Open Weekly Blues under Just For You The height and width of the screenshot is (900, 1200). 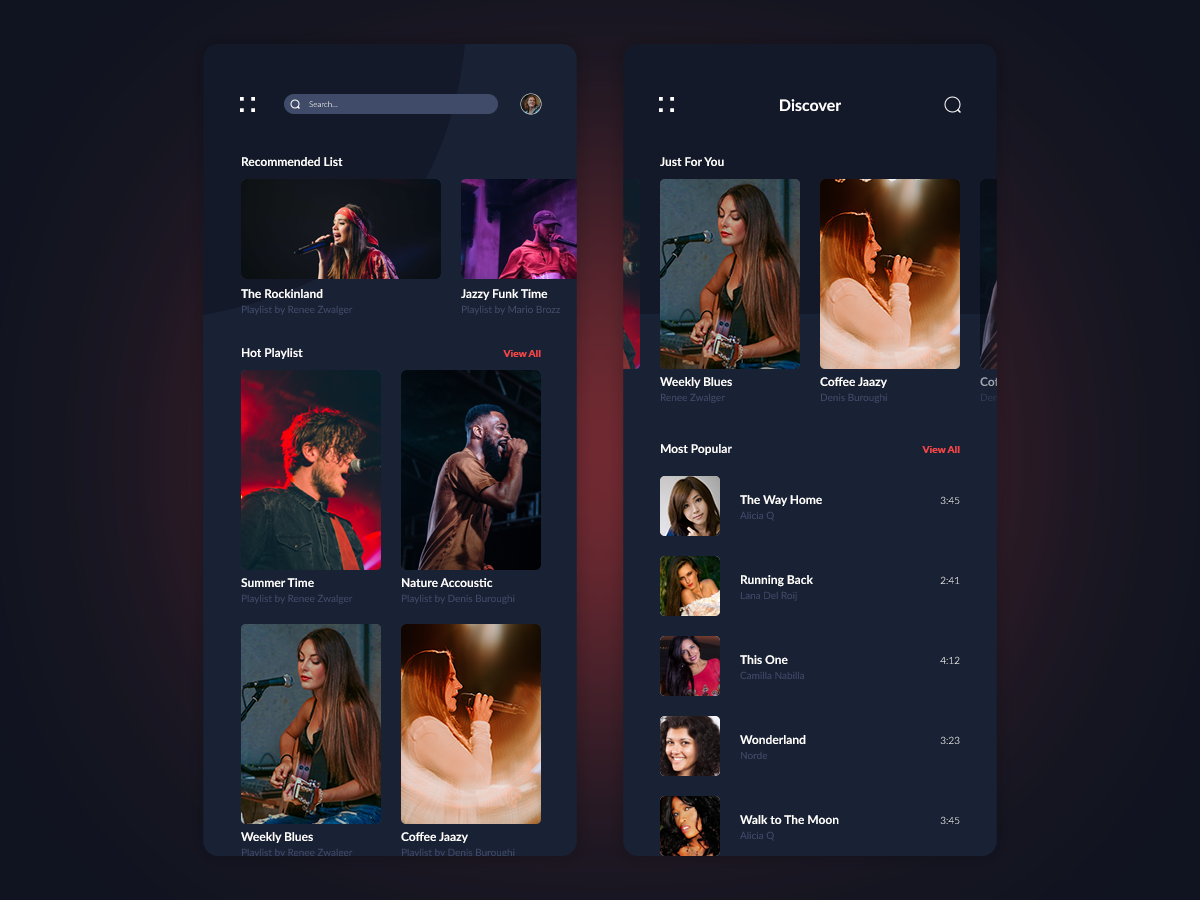[x=730, y=274]
